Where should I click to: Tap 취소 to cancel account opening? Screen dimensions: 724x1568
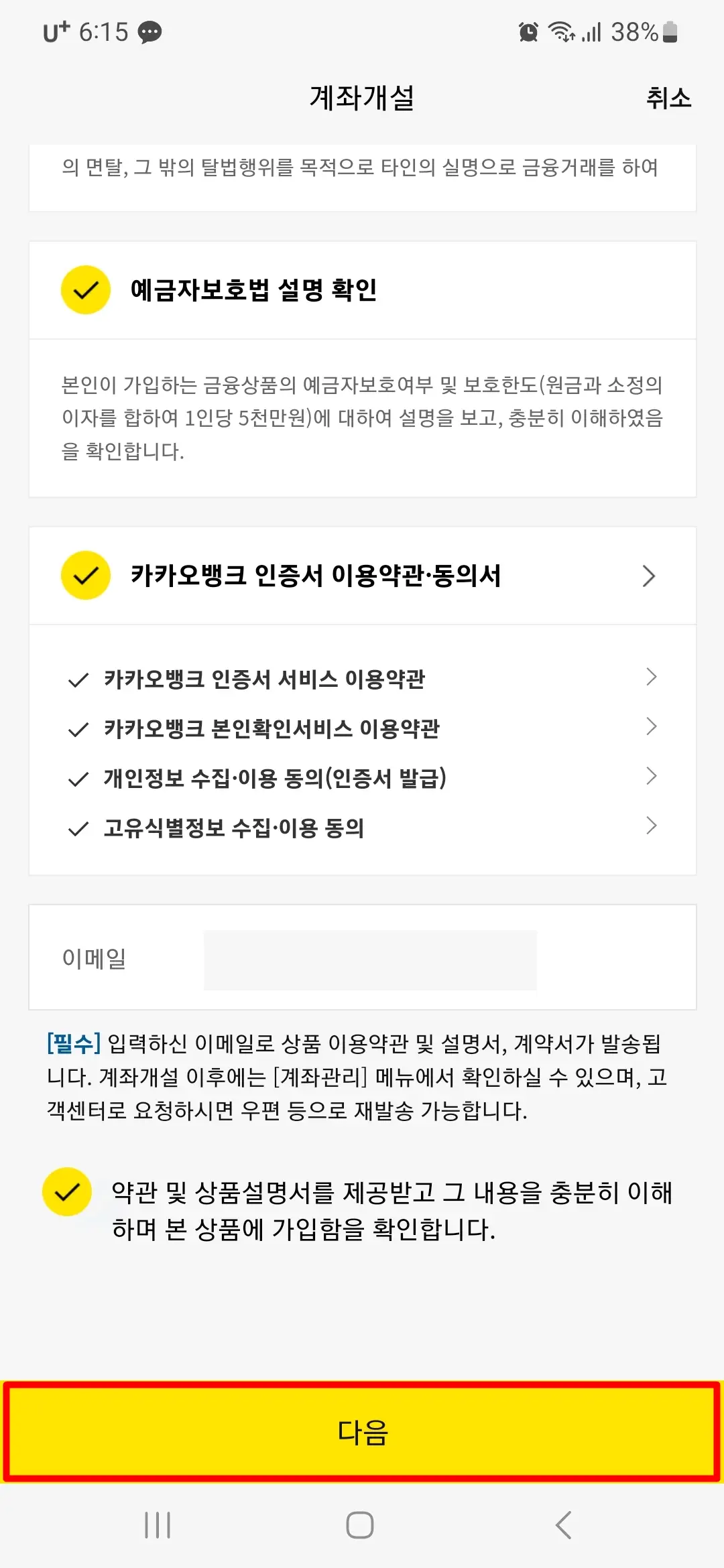coord(668,99)
